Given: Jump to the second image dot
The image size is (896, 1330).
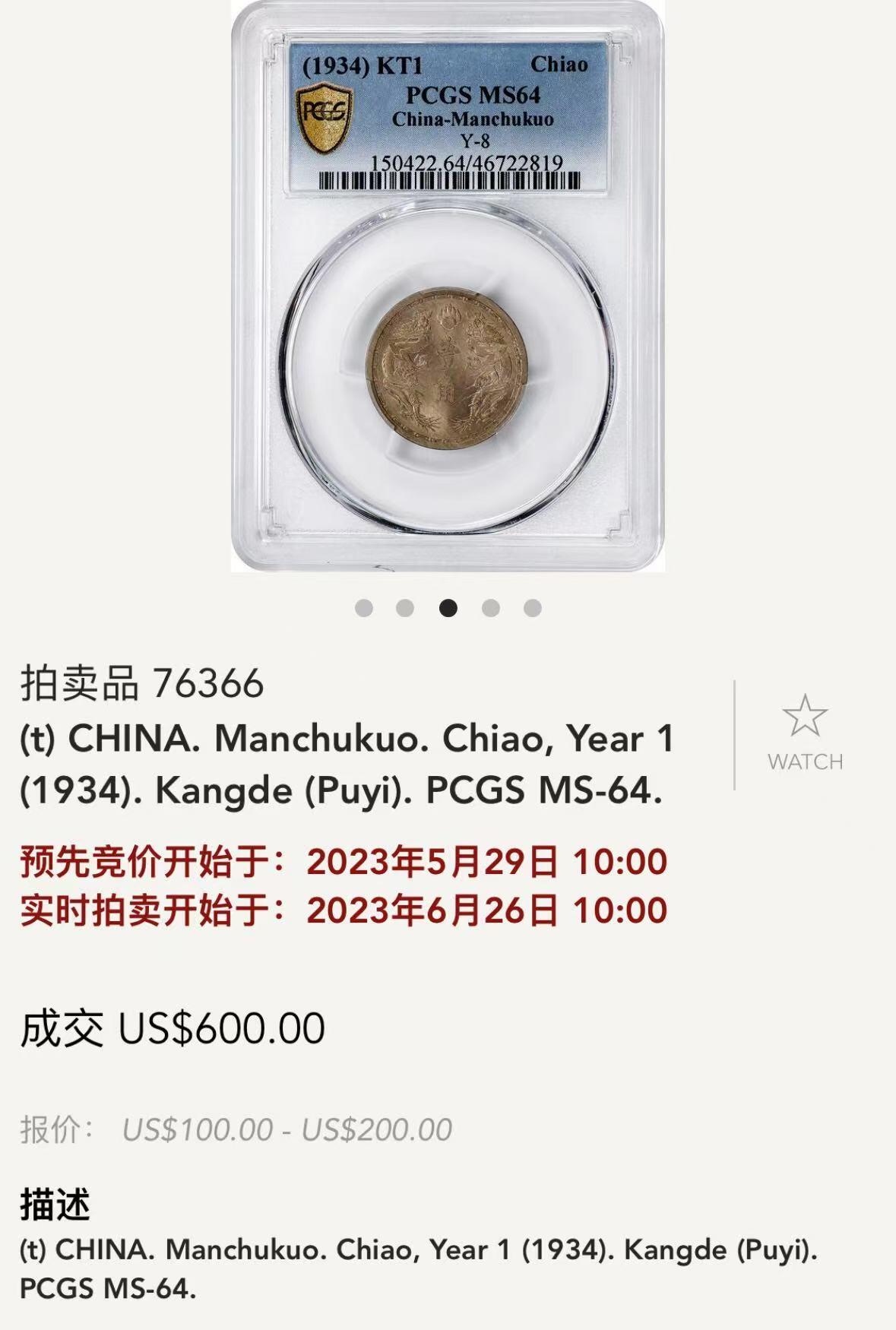Looking at the screenshot, I should coord(406,608).
